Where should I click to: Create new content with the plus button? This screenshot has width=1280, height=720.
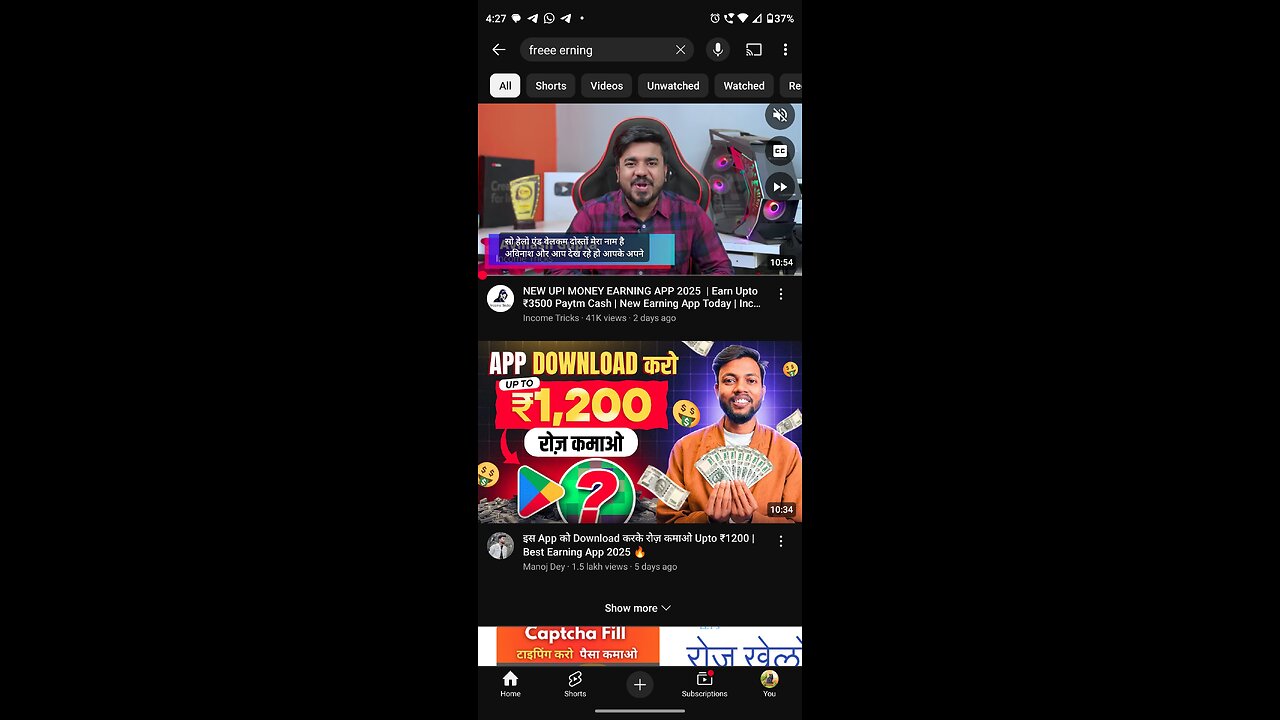click(x=640, y=684)
